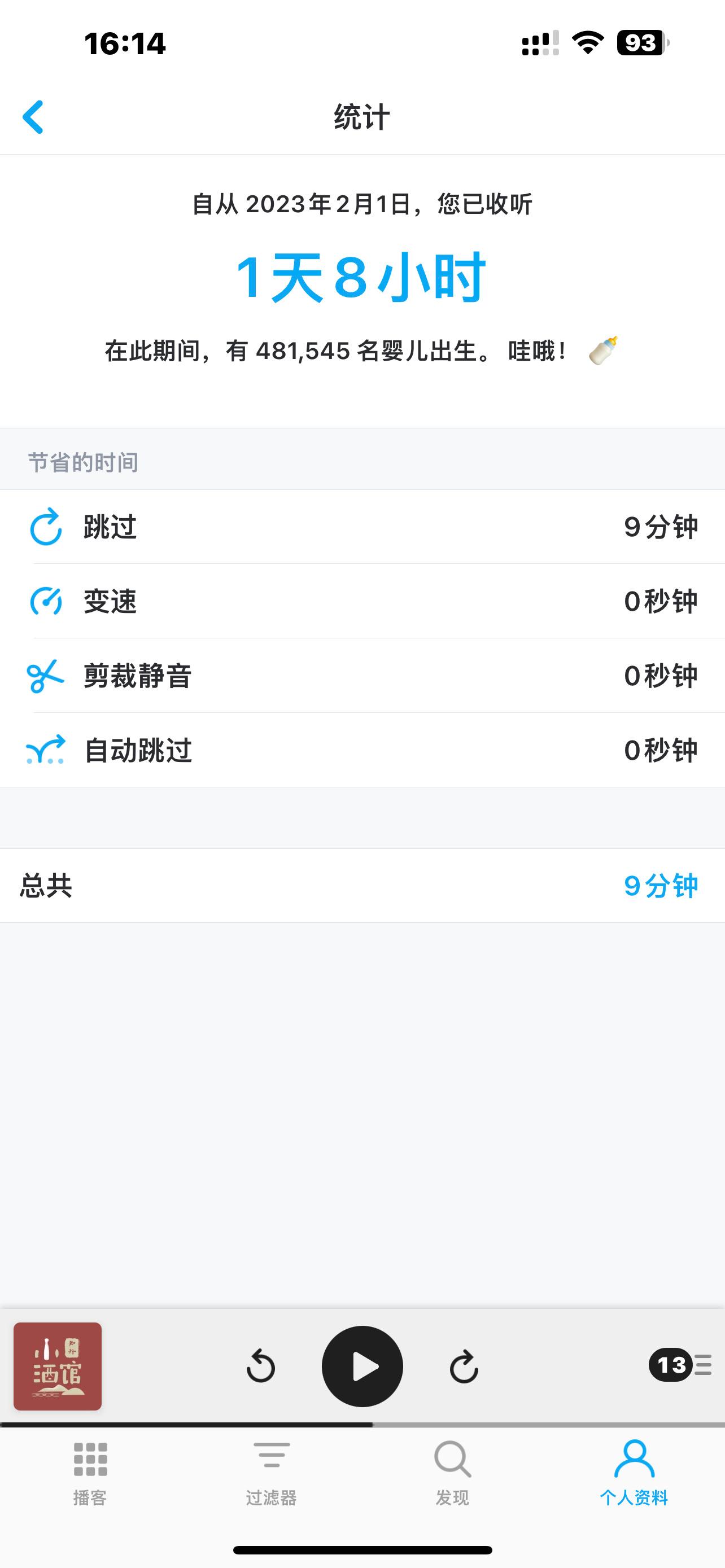Image resolution: width=725 pixels, height=1568 pixels.
Task: Select the 个人资料 profile tab
Action: tap(634, 1485)
